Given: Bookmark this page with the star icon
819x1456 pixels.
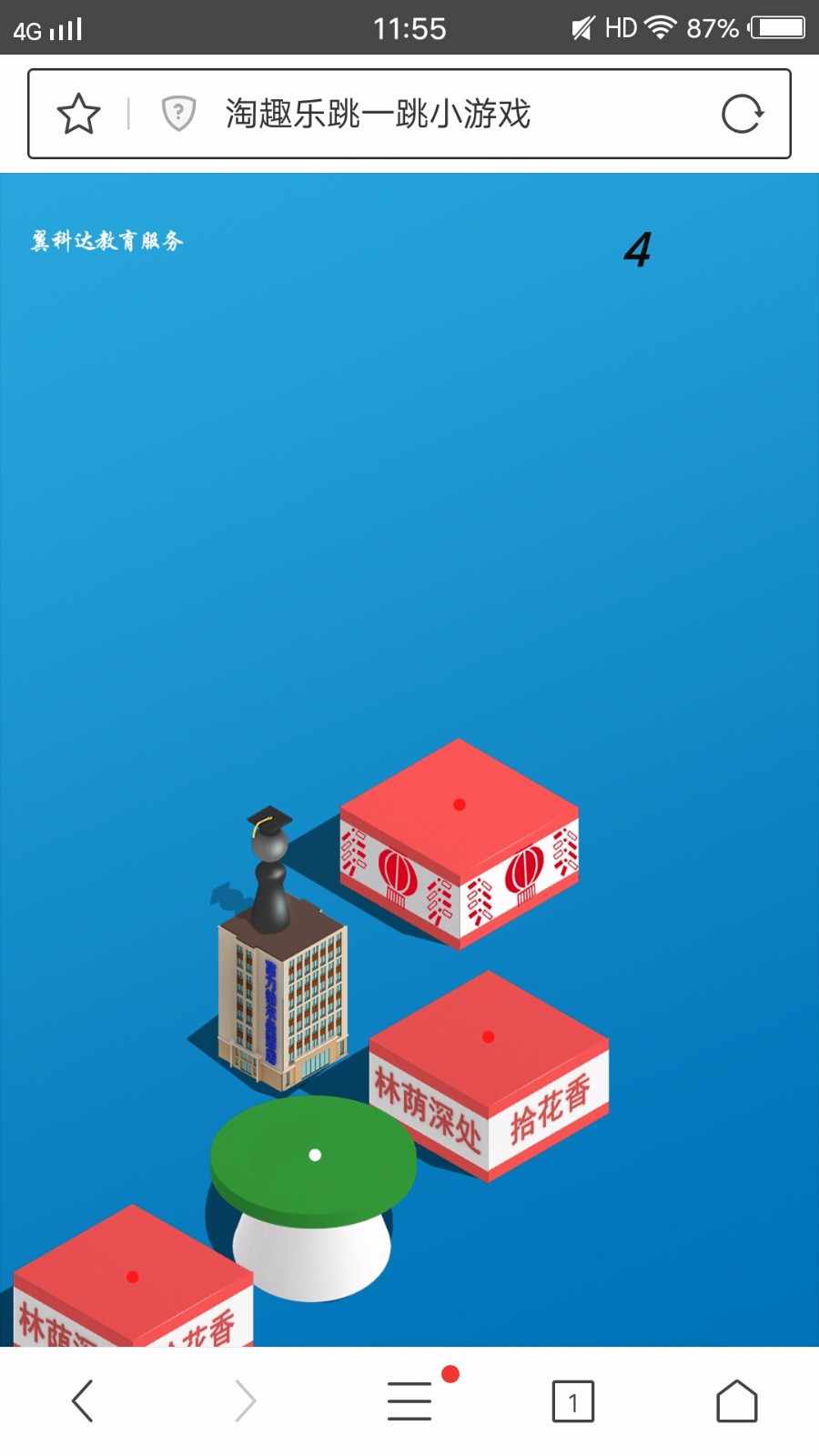Looking at the screenshot, I should pyautogui.click(x=78, y=114).
